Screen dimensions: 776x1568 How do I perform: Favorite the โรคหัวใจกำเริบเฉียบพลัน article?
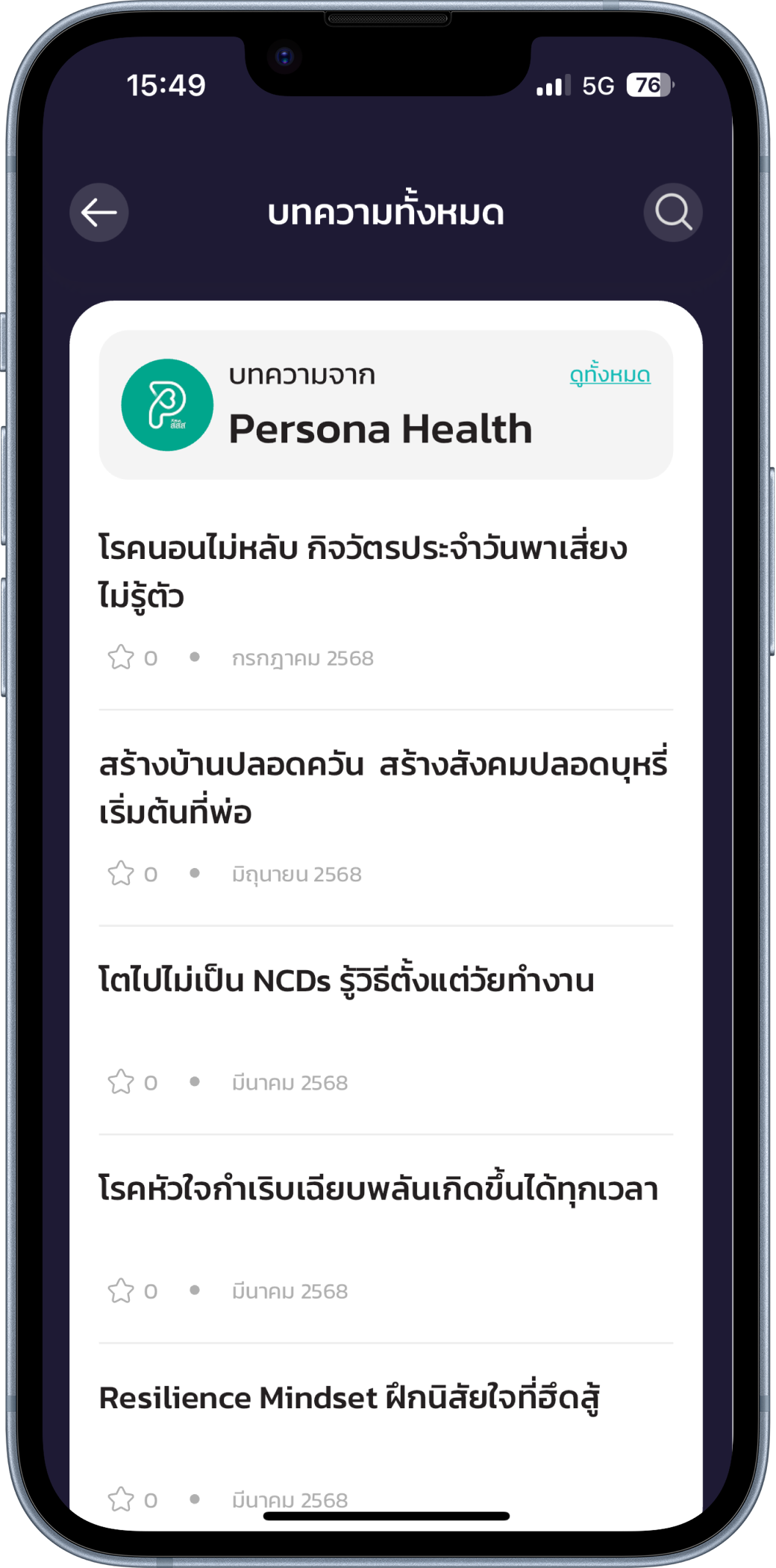click(x=121, y=1290)
